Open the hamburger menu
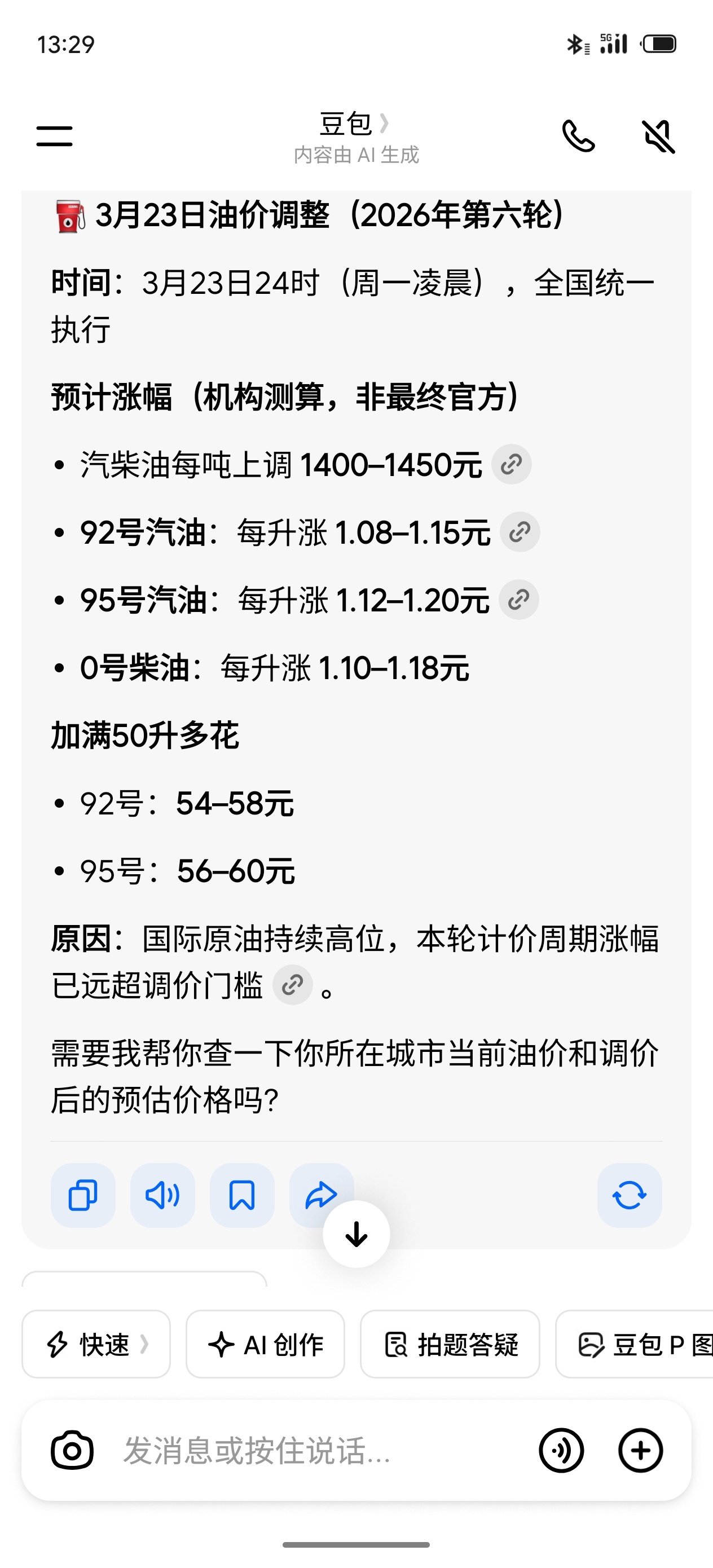 pos(54,136)
